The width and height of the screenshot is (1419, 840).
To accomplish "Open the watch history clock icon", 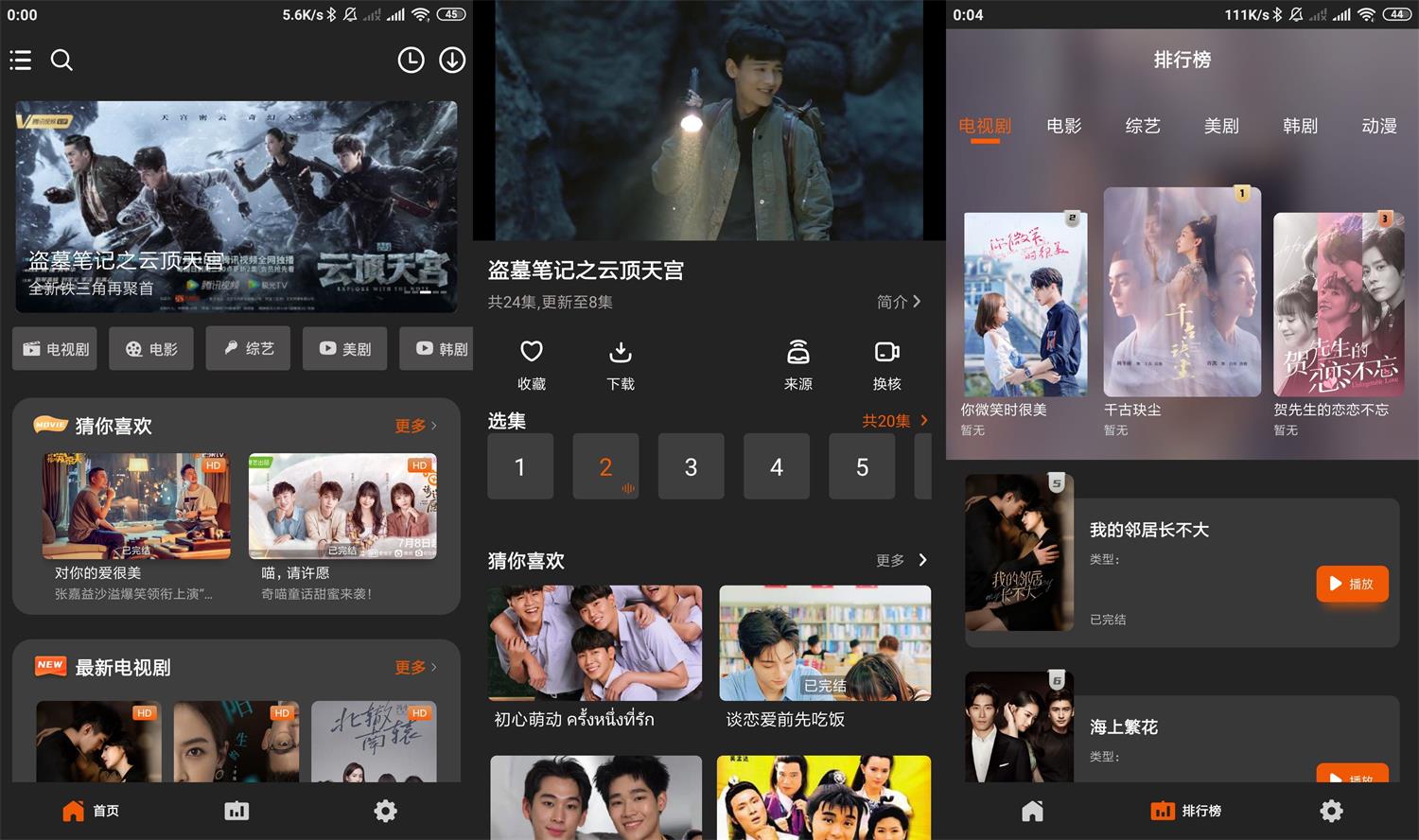I will pos(411,61).
